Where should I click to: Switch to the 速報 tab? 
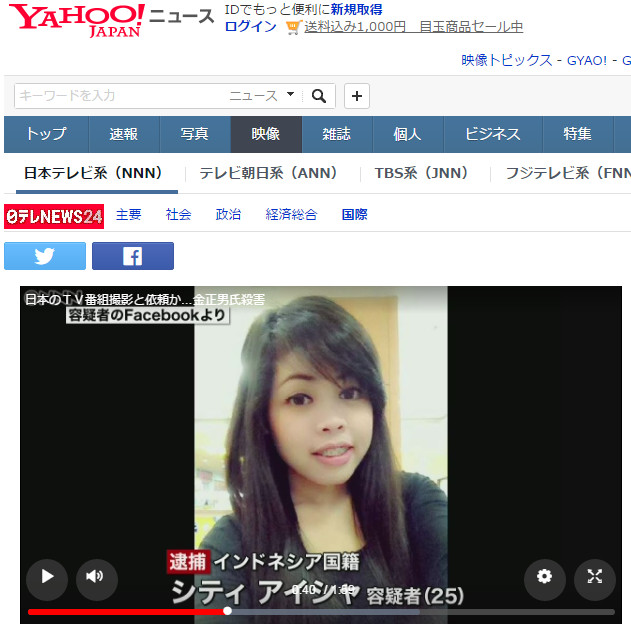click(124, 134)
